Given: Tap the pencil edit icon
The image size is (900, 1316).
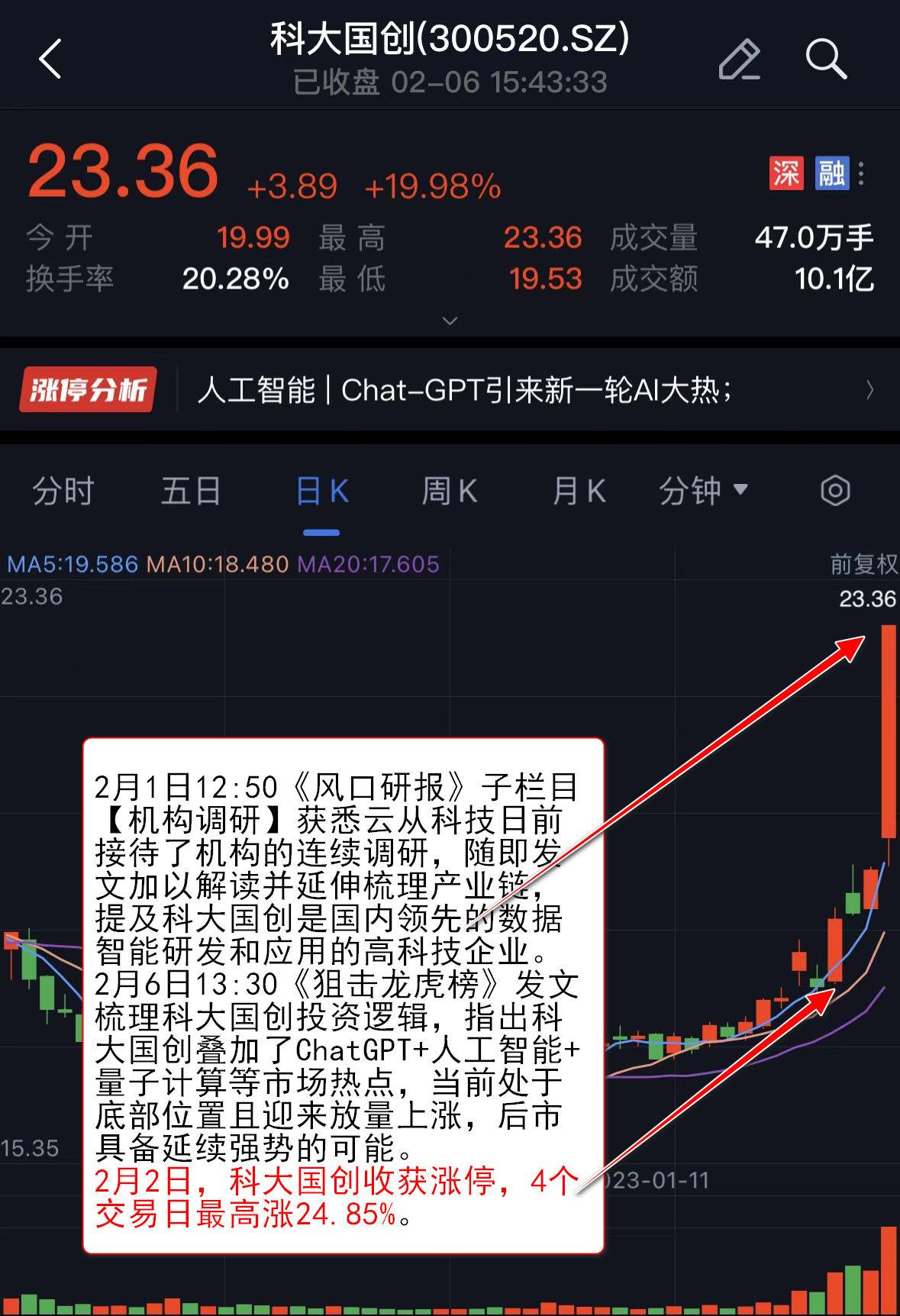Looking at the screenshot, I should point(739,59).
